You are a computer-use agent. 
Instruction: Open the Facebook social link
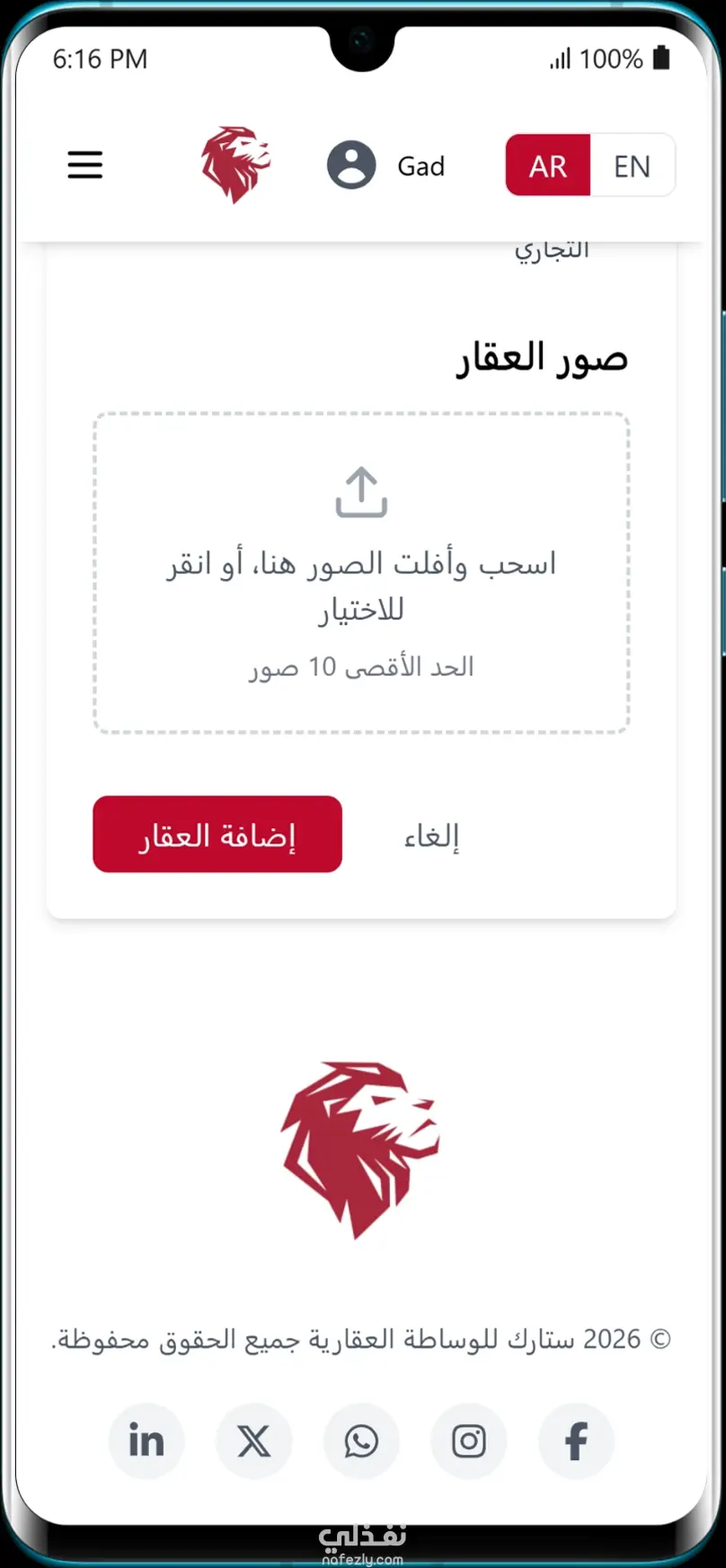[x=576, y=1441]
